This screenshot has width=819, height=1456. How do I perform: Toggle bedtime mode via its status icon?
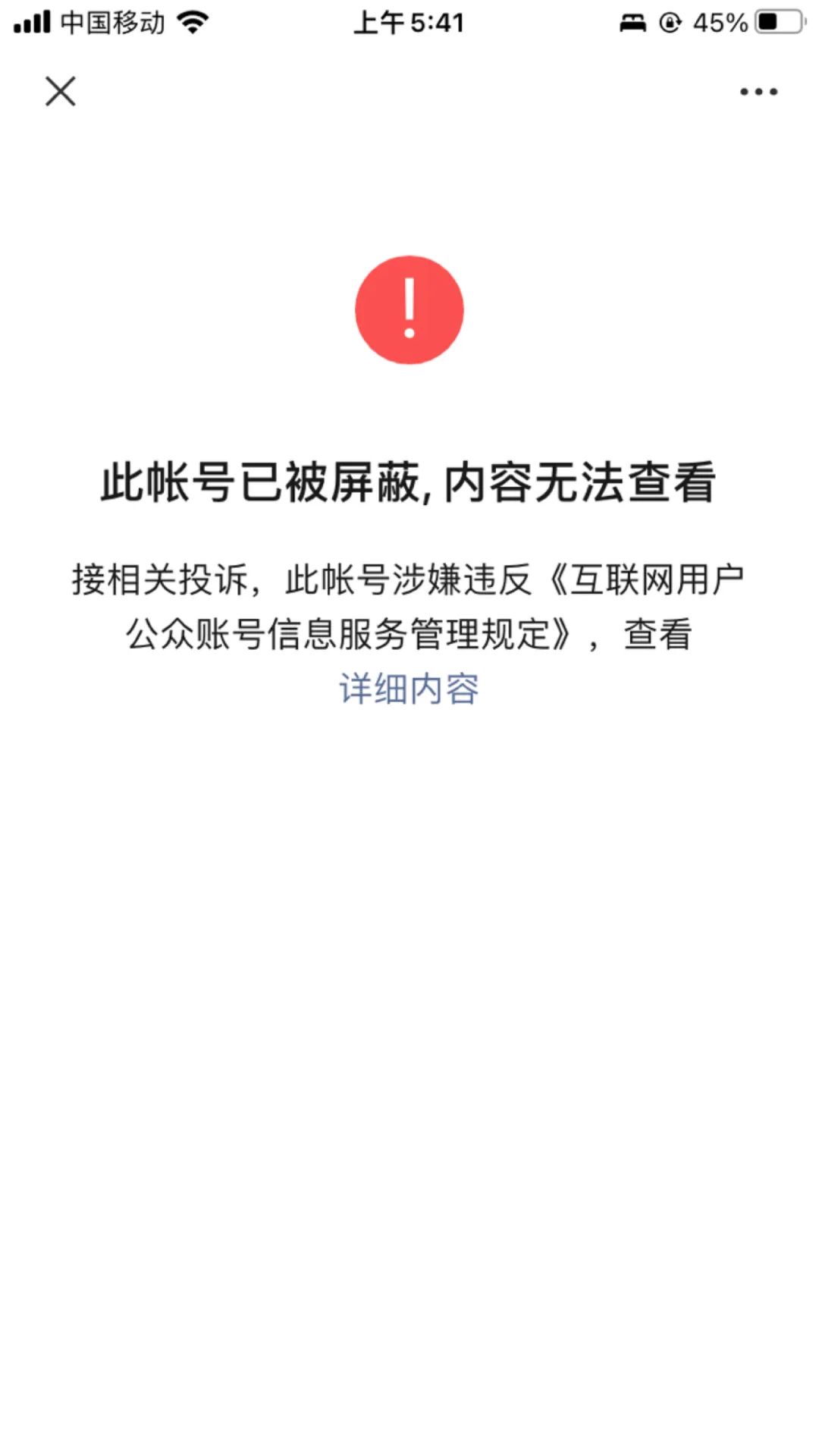[634, 23]
